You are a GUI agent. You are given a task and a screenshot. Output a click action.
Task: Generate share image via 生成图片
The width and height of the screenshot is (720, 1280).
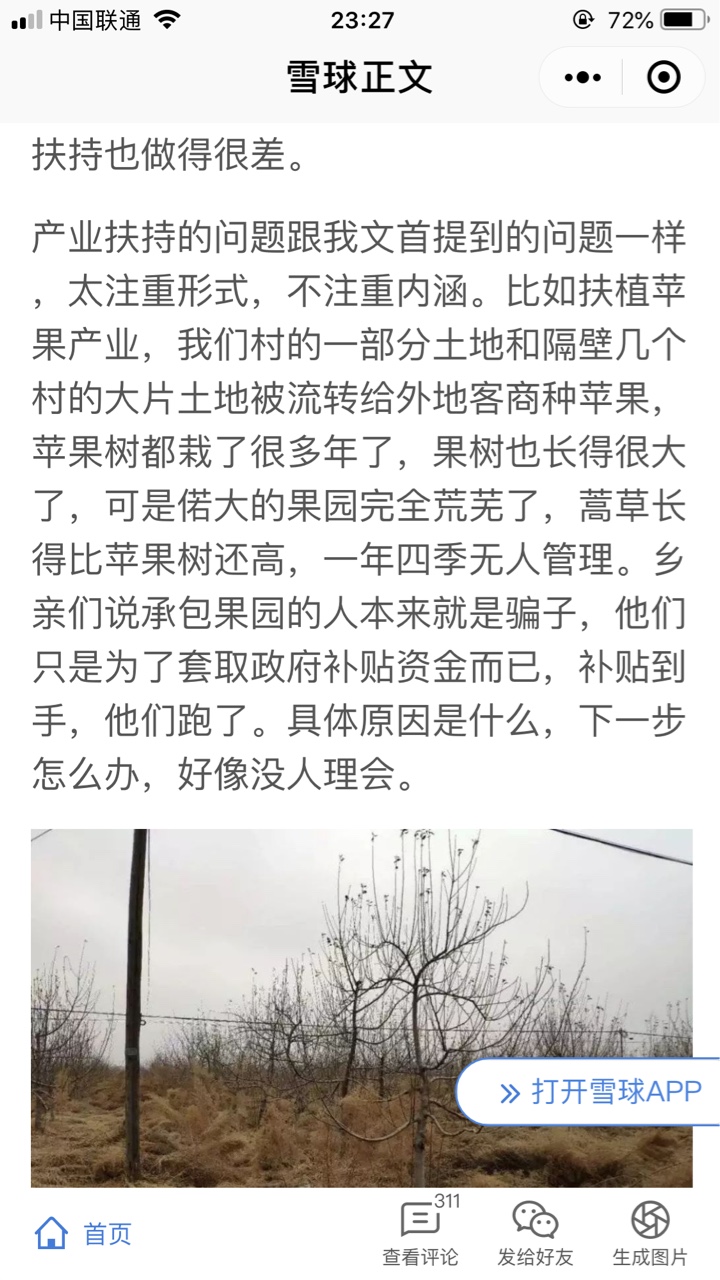[651, 1234]
